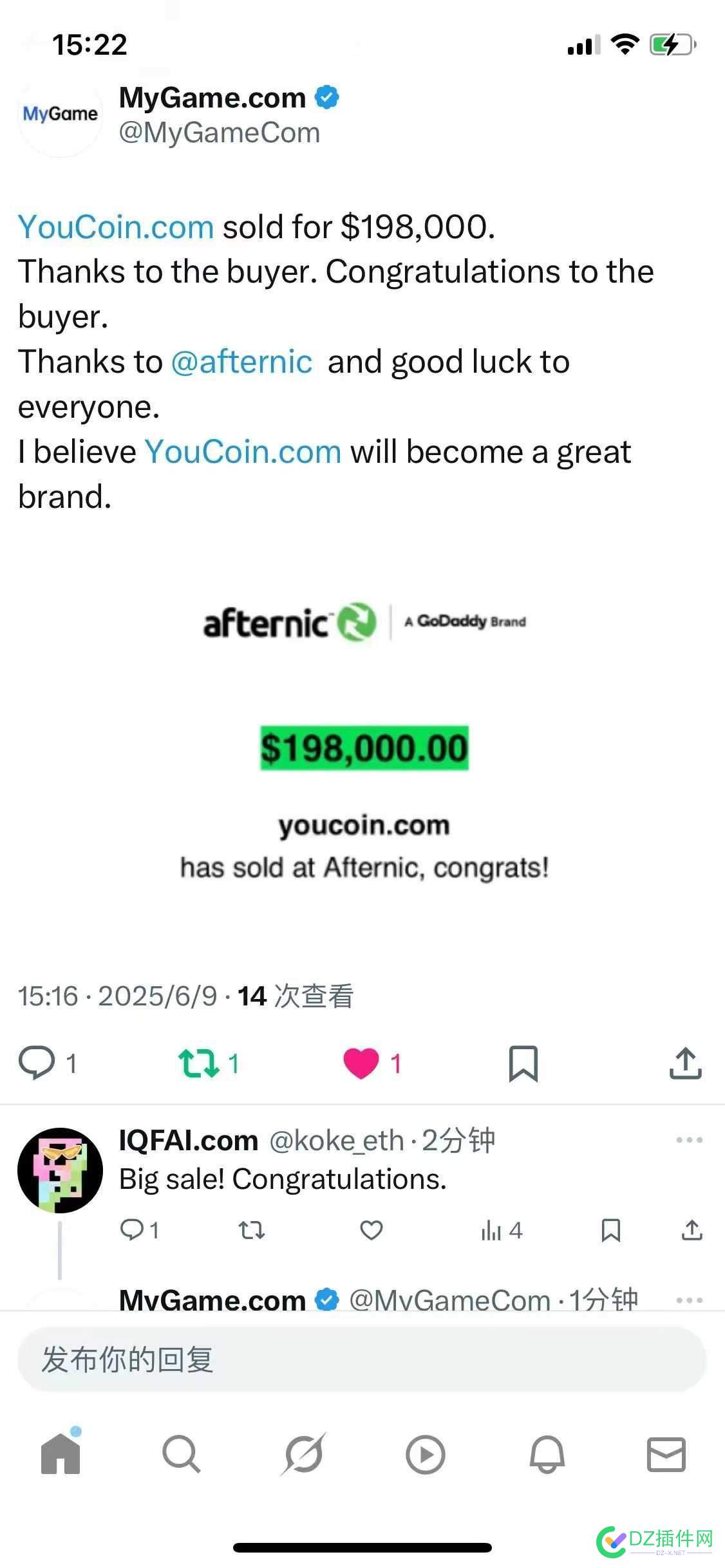Screen dimensions: 725x1568
Task: Open the Search tab
Action: coord(182,1453)
